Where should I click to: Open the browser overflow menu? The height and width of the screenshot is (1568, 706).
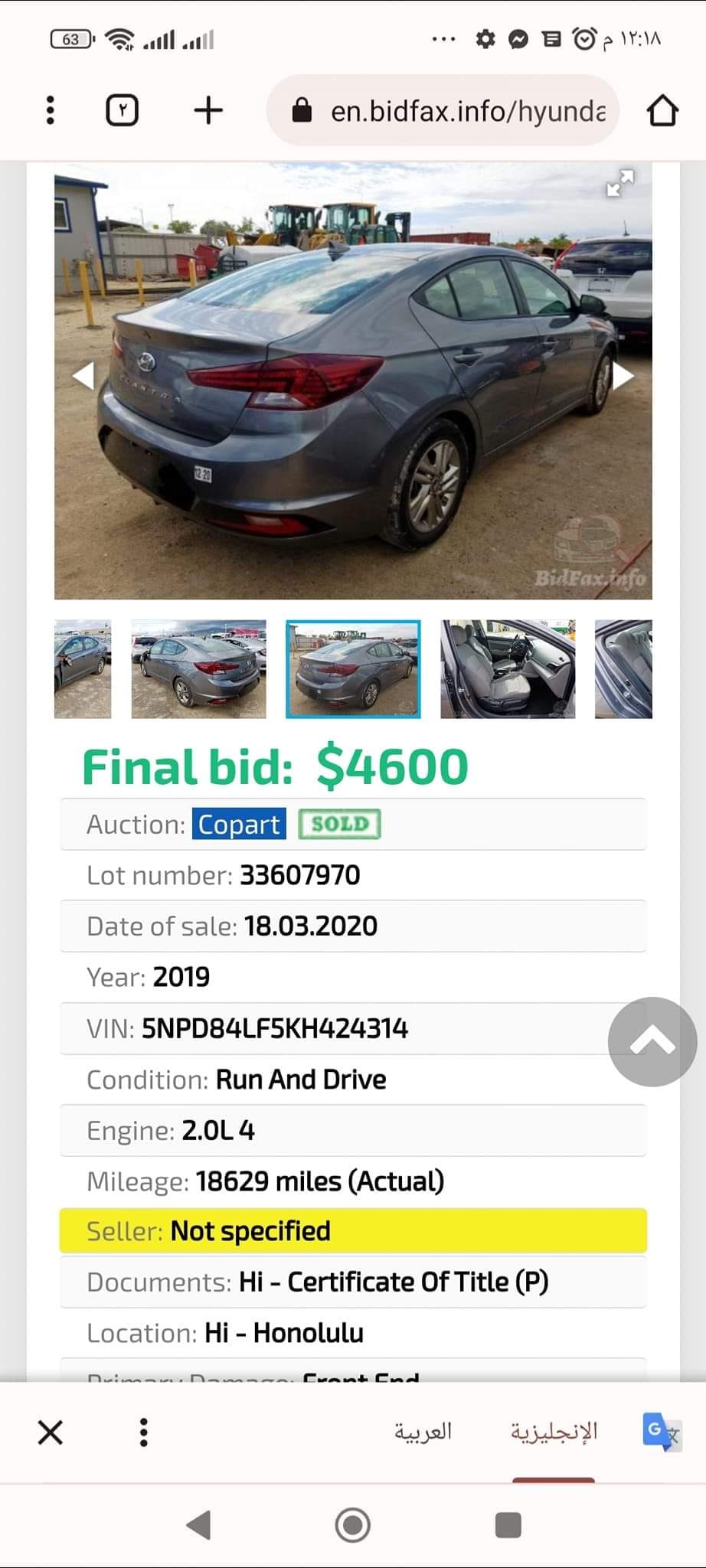[x=51, y=110]
